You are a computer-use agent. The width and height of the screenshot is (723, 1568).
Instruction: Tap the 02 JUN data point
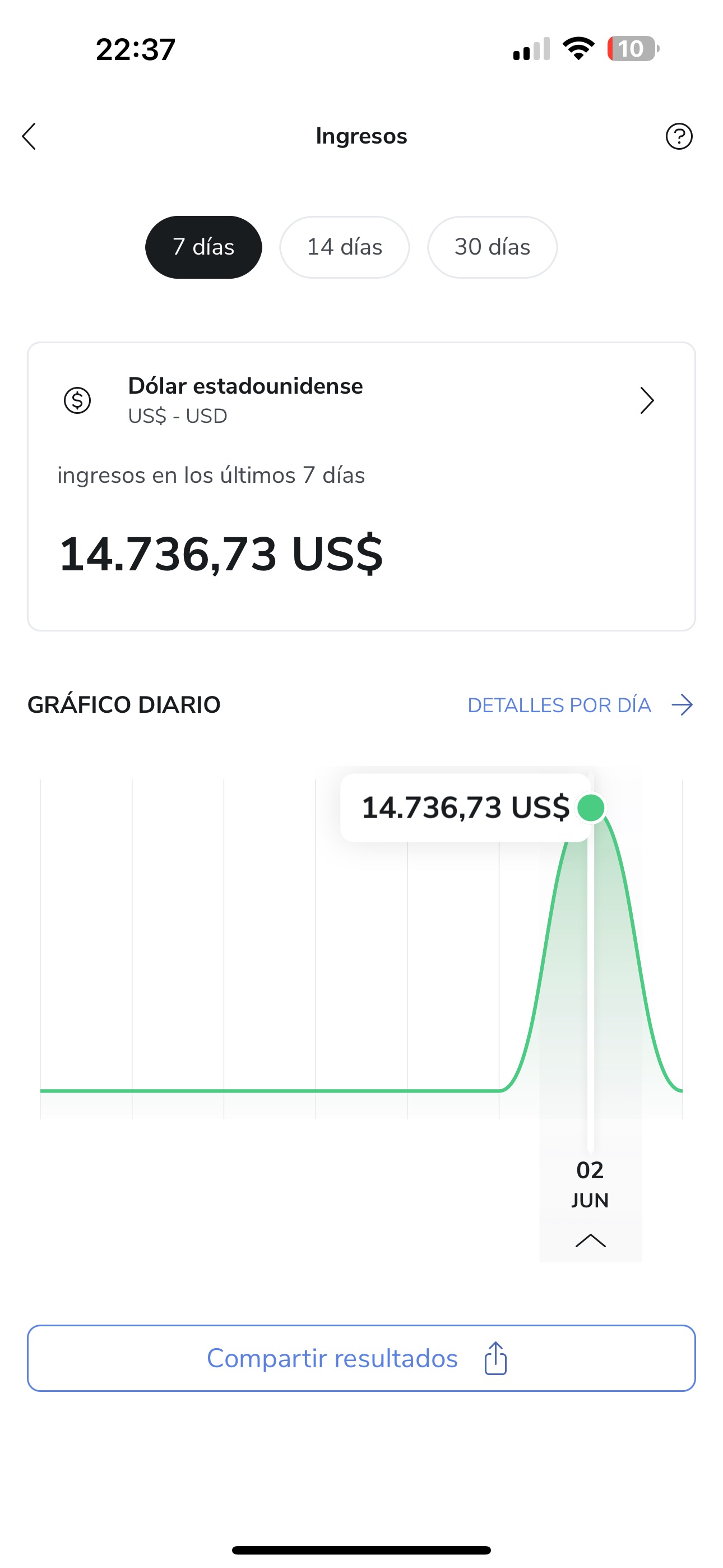click(x=590, y=808)
